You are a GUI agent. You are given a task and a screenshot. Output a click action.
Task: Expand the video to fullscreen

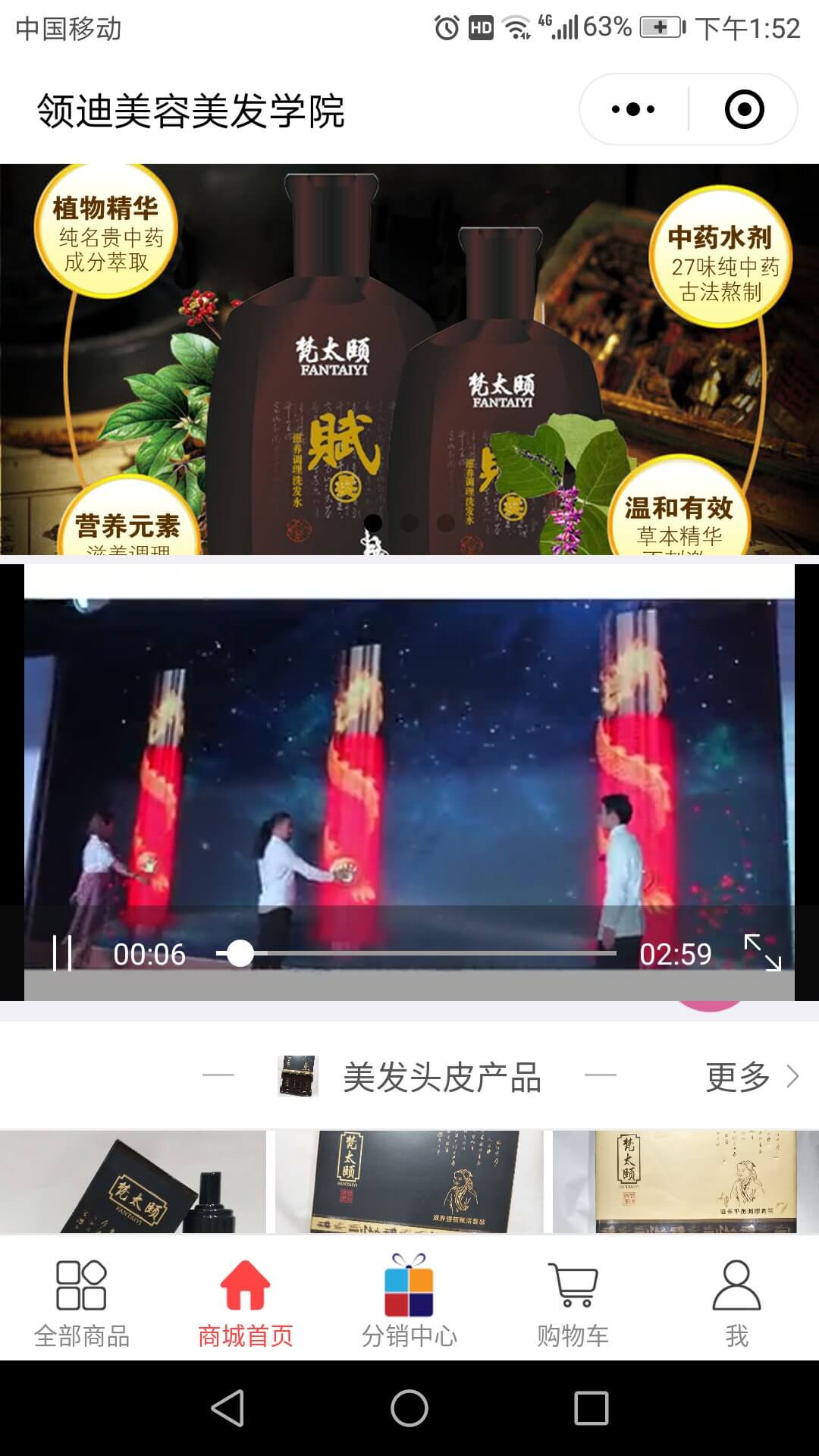point(762,952)
